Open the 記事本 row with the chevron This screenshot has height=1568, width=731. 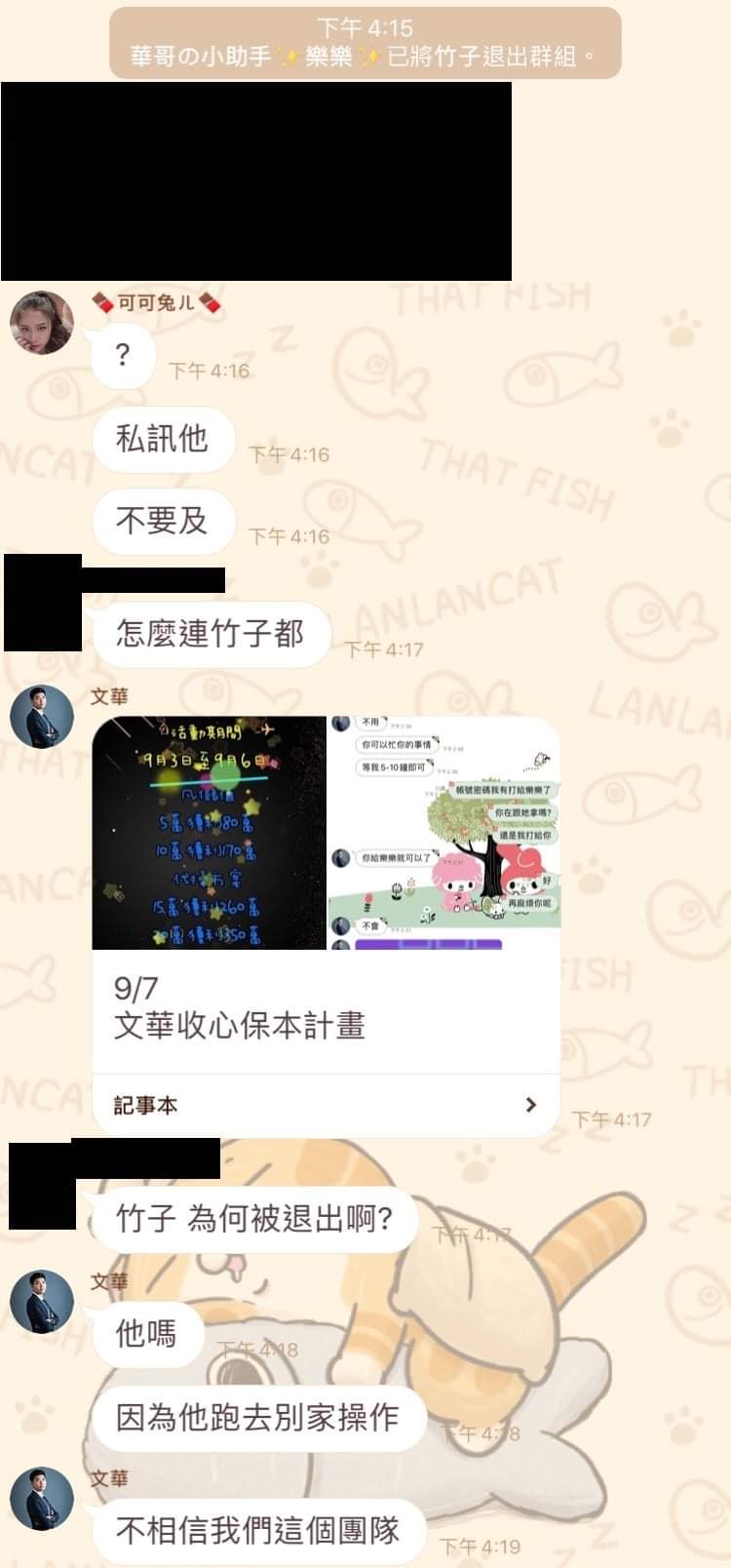tap(326, 1105)
